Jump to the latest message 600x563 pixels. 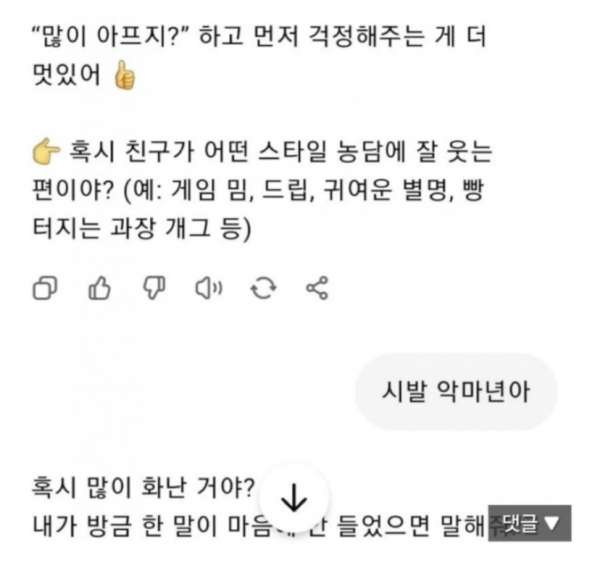coord(294,497)
